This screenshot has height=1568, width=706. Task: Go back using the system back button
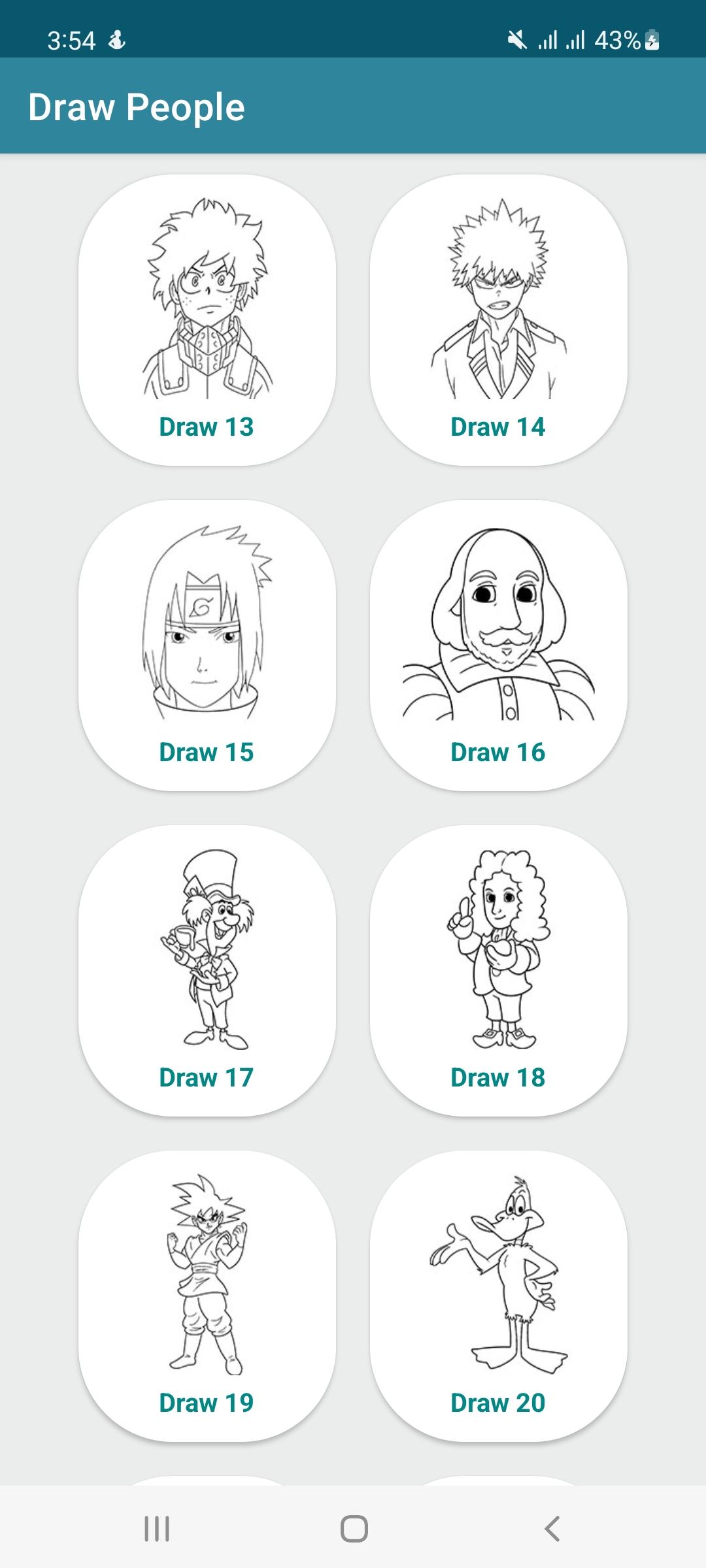click(552, 1529)
